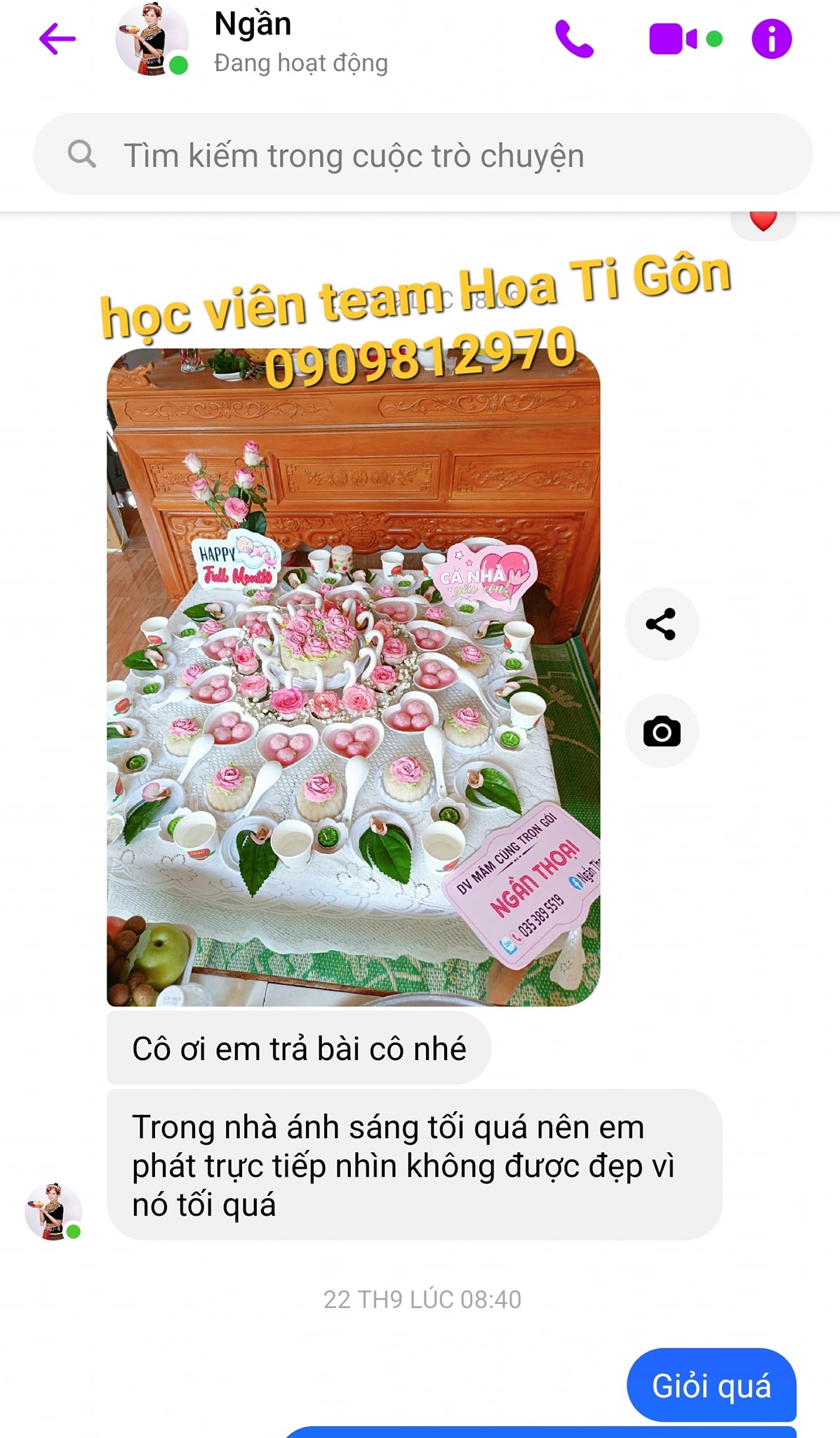Start a voice call with Ngần

coord(574,39)
